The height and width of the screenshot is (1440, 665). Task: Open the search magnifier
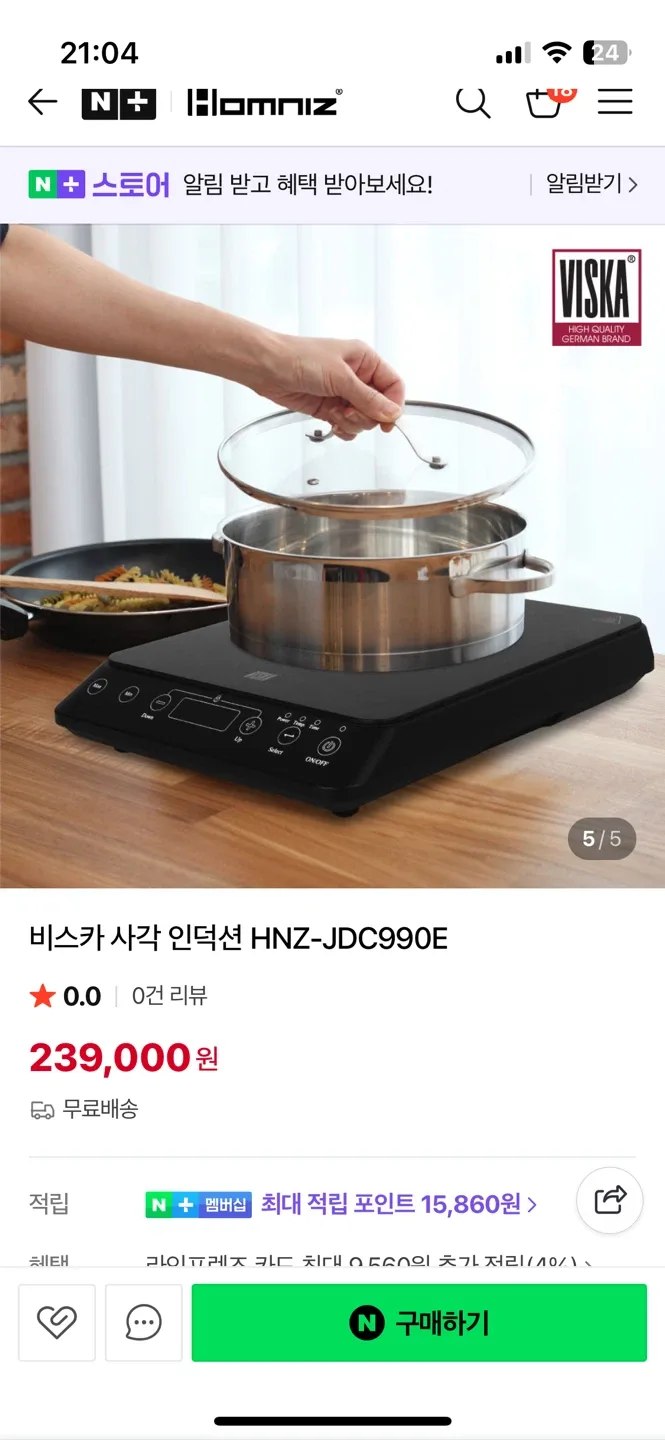(473, 102)
